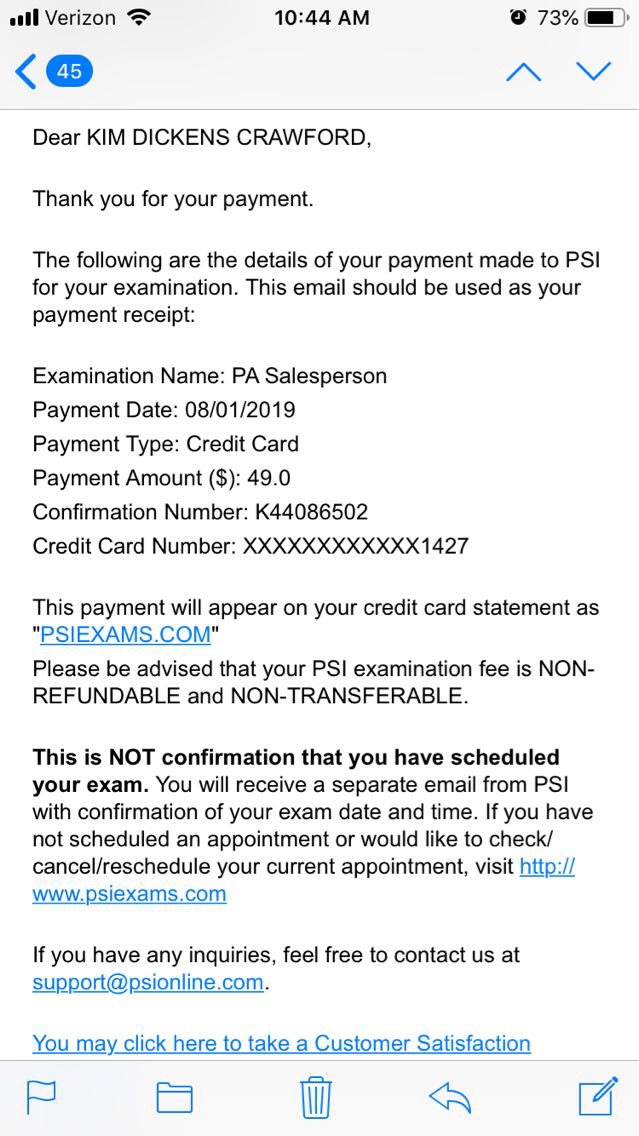Tap the support@psionline.com email link

point(148,982)
